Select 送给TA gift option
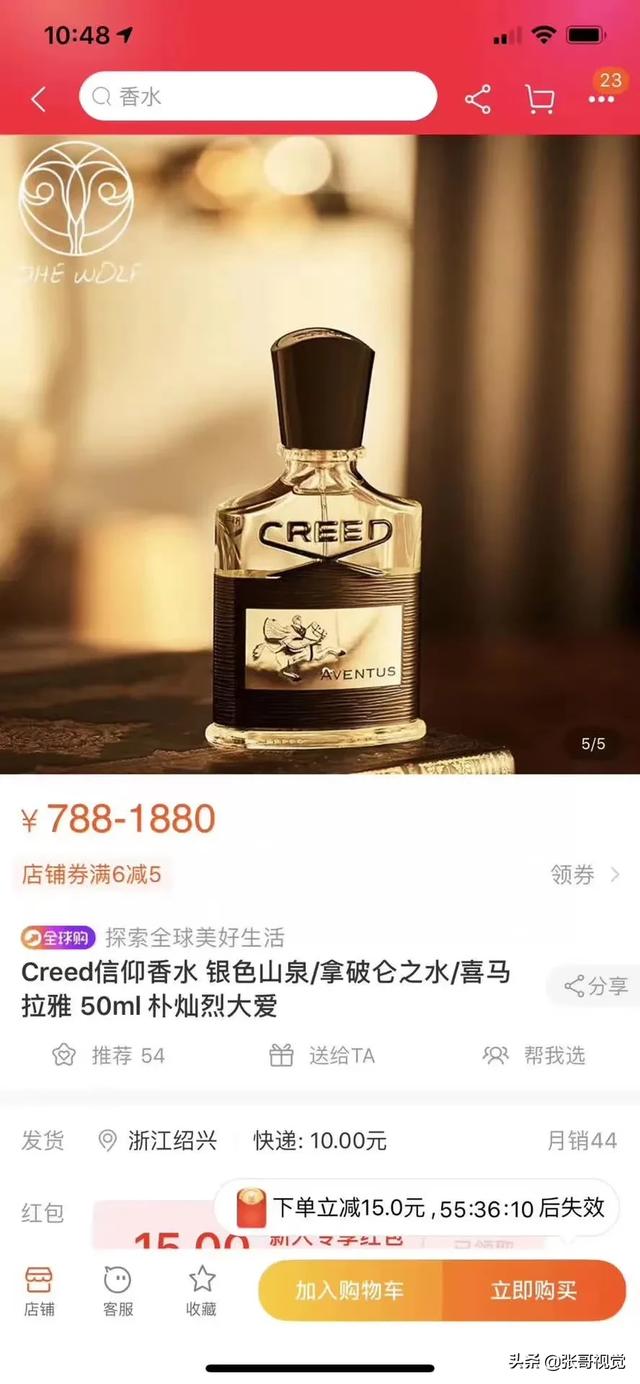 tap(322, 1055)
